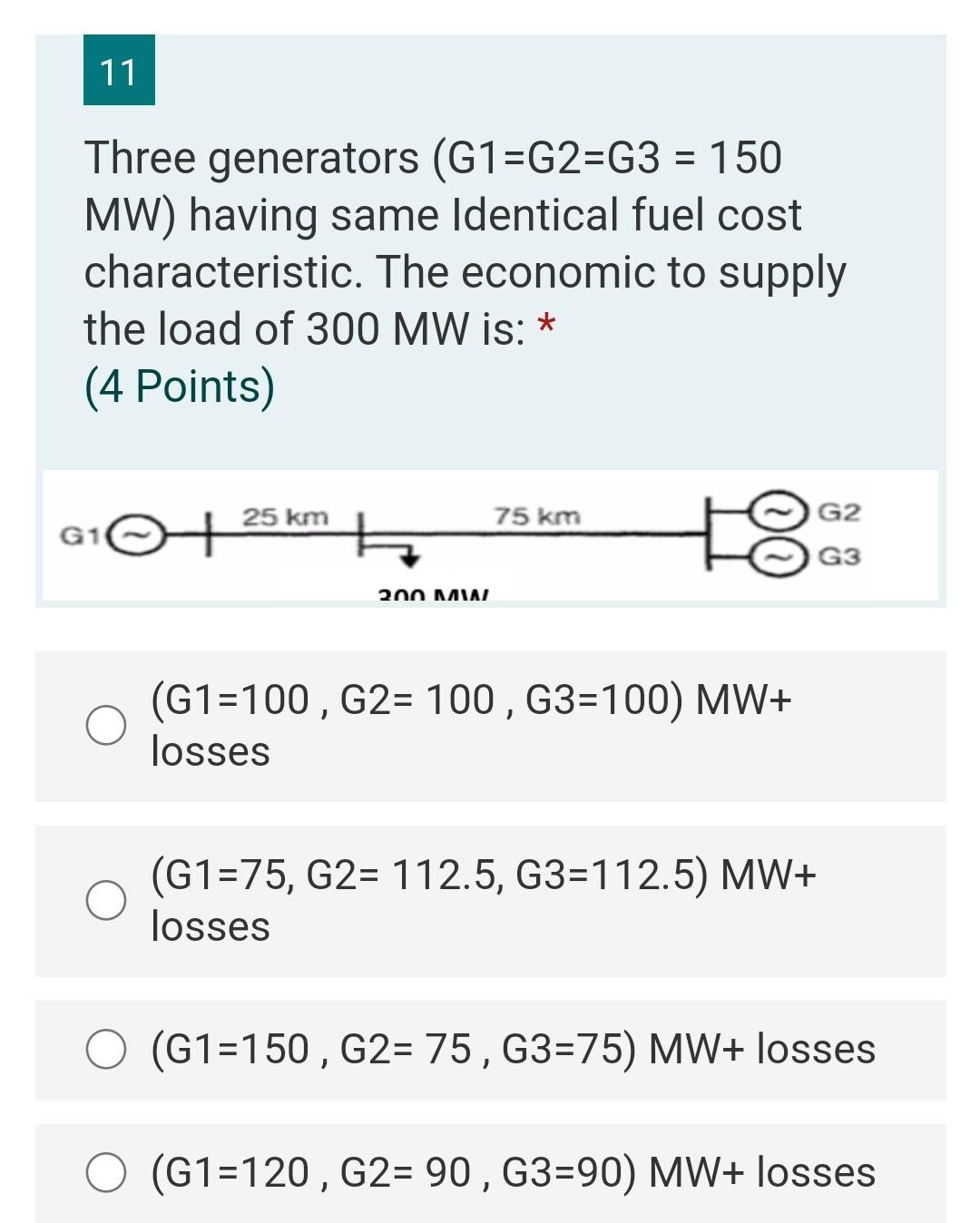
Task: Select answer G1=75, G2=112.5, G3=112.5 plus losses
Action: tap(106, 900)
